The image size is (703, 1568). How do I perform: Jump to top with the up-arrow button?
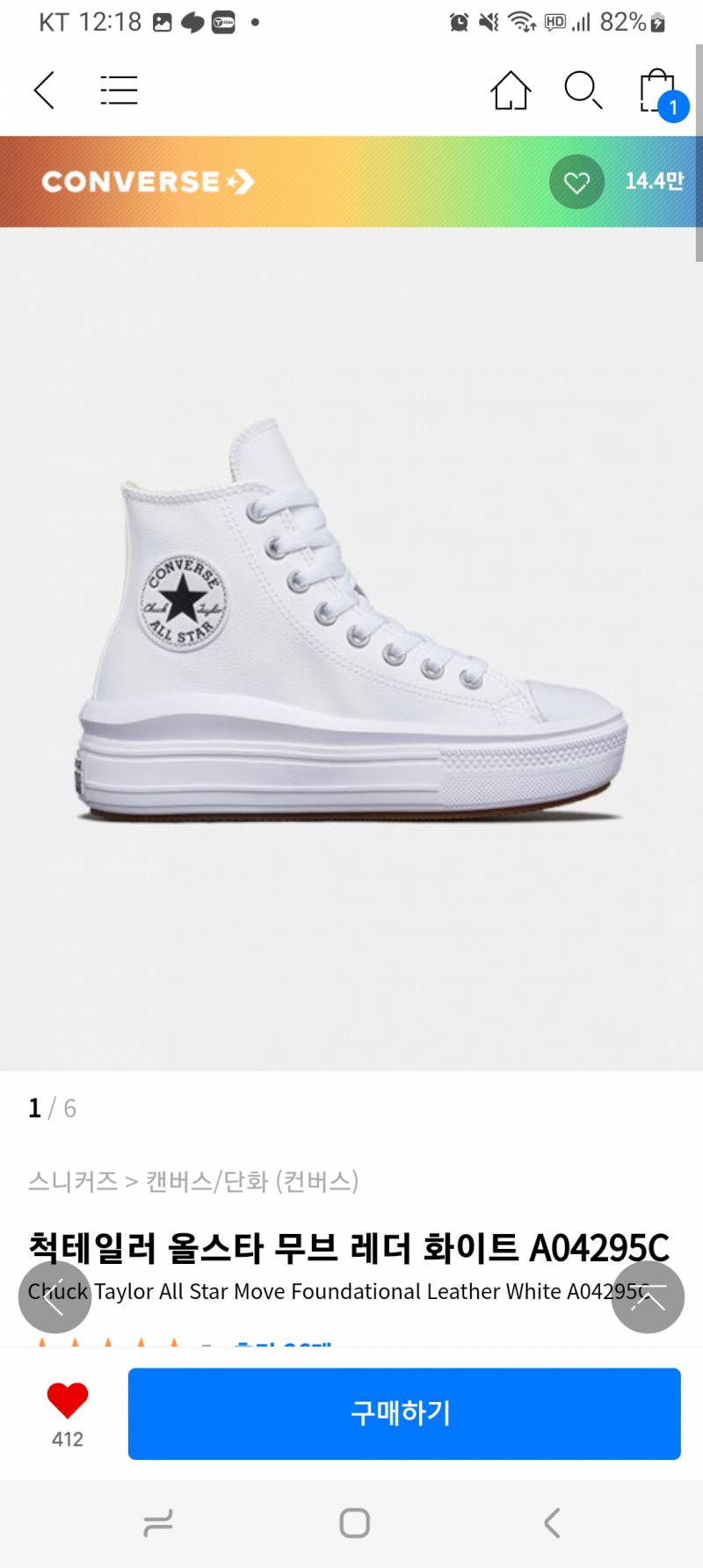648,1297
